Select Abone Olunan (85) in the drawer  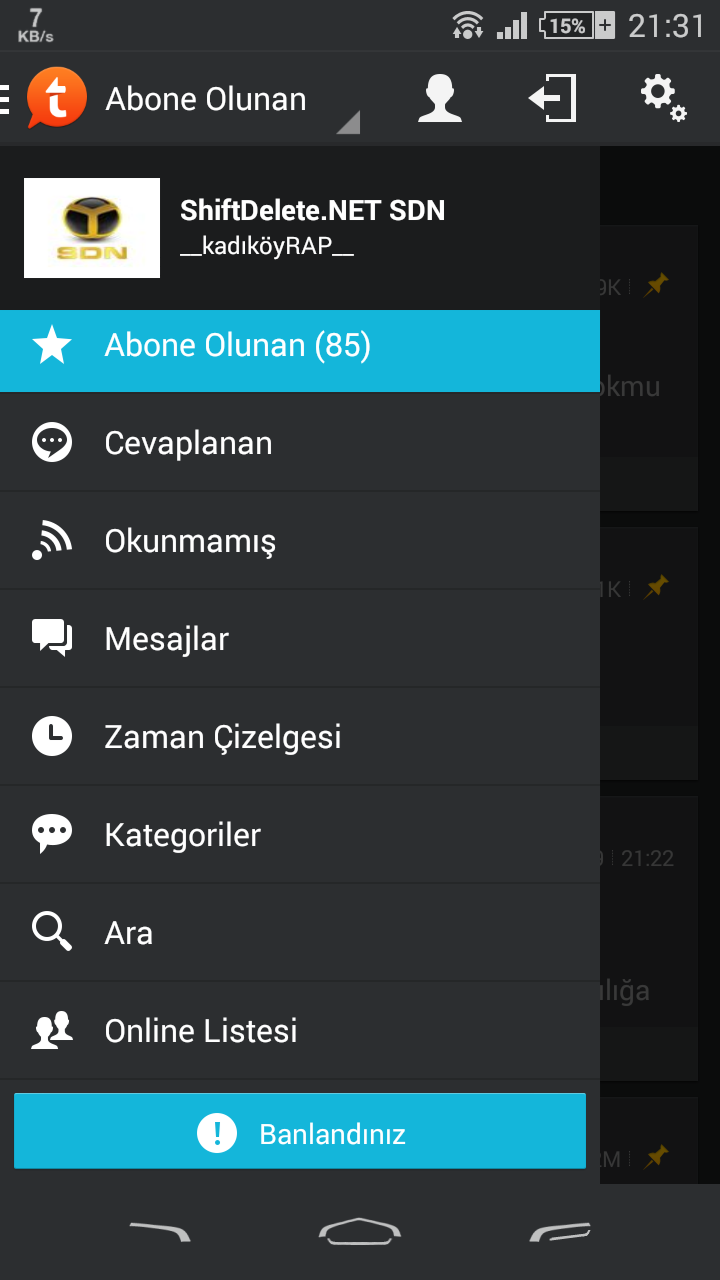click(300, 346)
